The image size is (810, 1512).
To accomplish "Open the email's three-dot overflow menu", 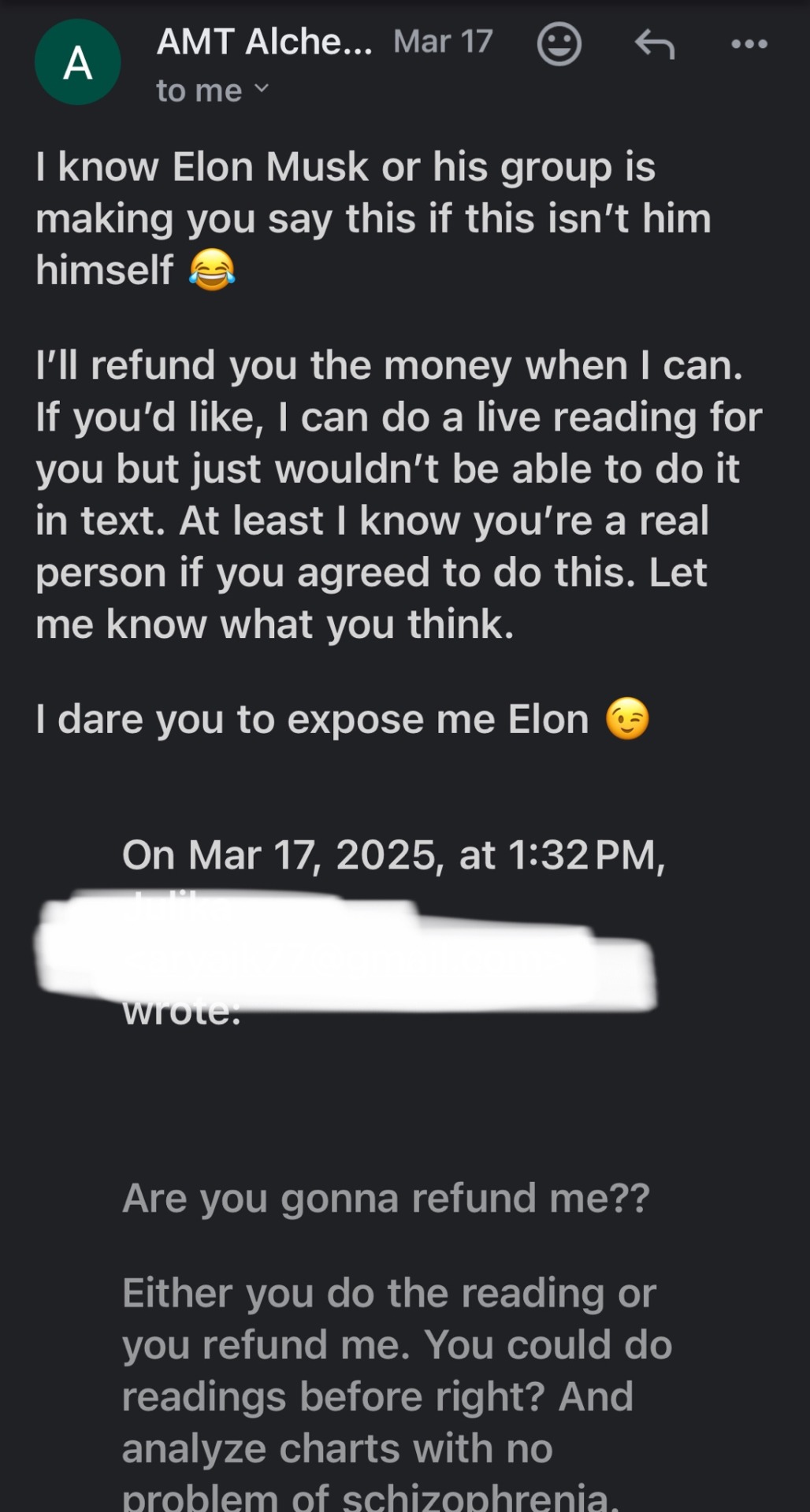I will click(x=749, y=44).
